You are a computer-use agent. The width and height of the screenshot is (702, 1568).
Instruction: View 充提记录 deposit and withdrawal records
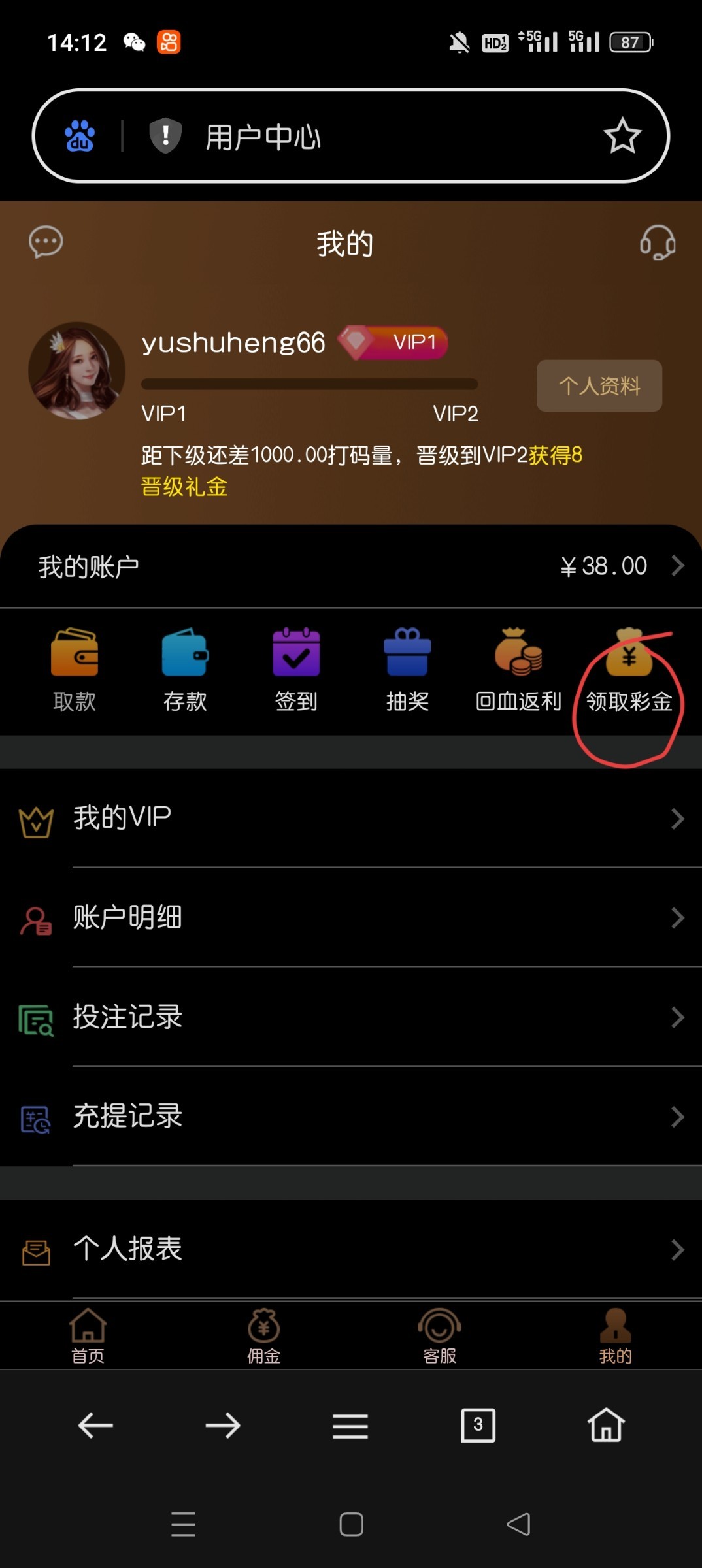pyautogui.click(x=351, y=1116)
